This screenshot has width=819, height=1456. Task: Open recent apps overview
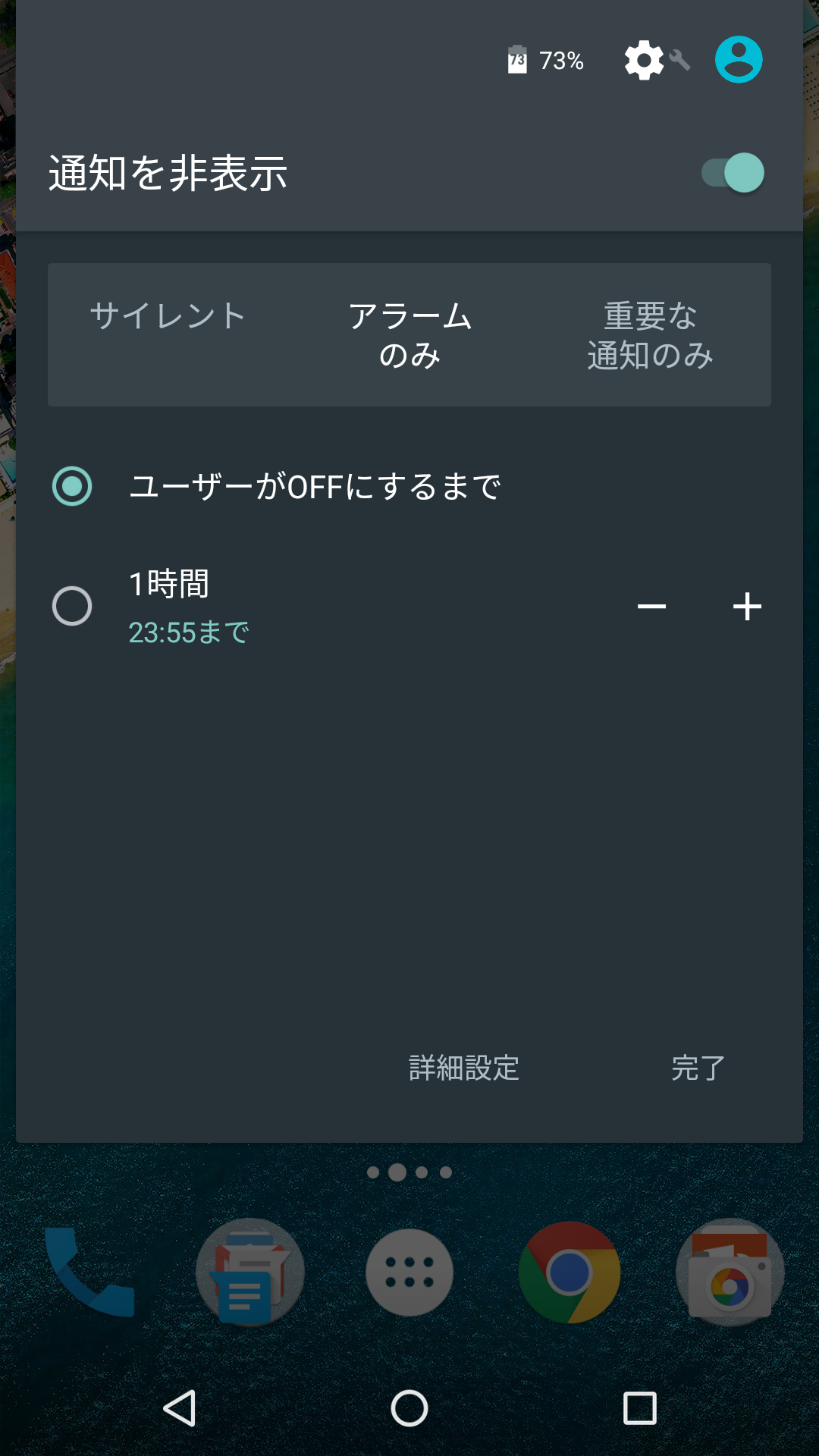pos(639,1408)
